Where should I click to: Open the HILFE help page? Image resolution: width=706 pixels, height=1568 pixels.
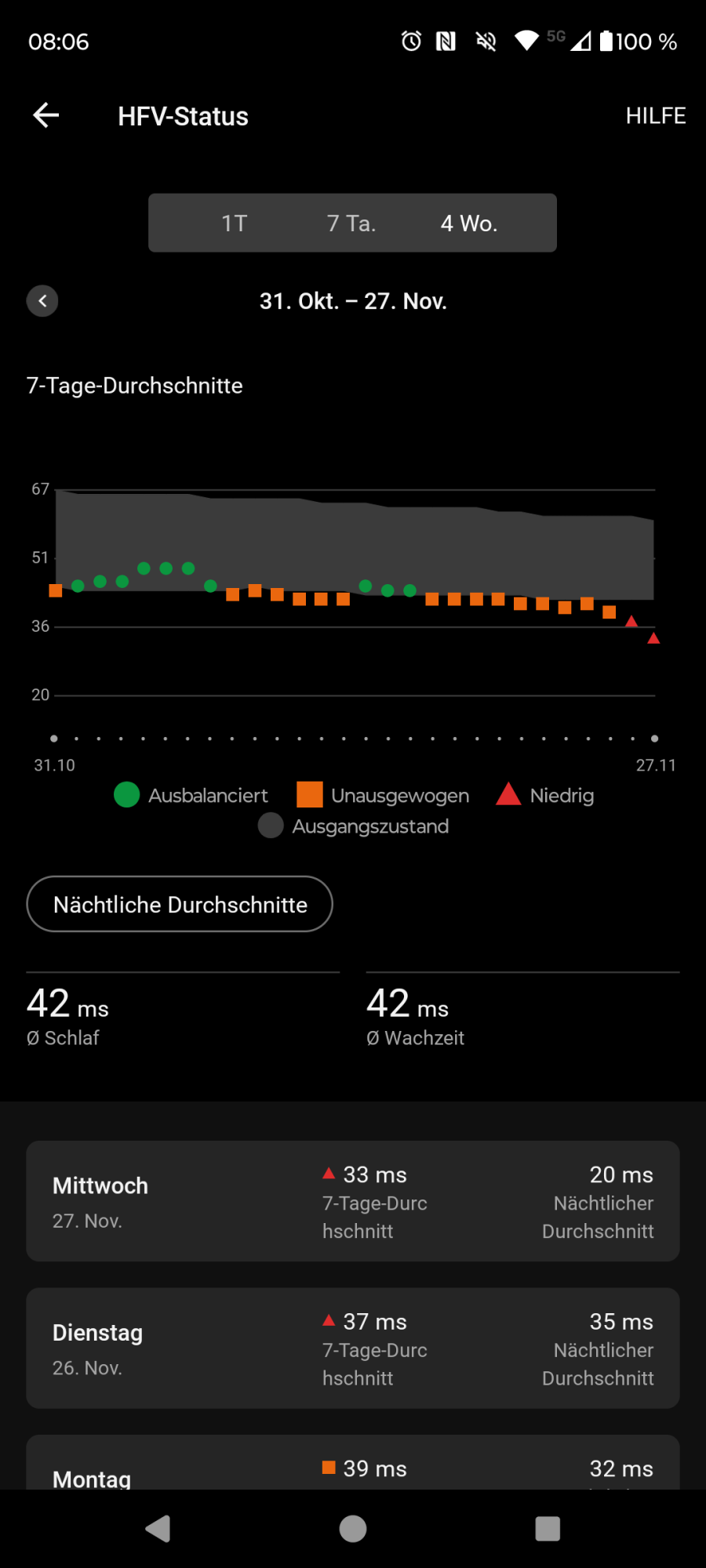[655, 116]
